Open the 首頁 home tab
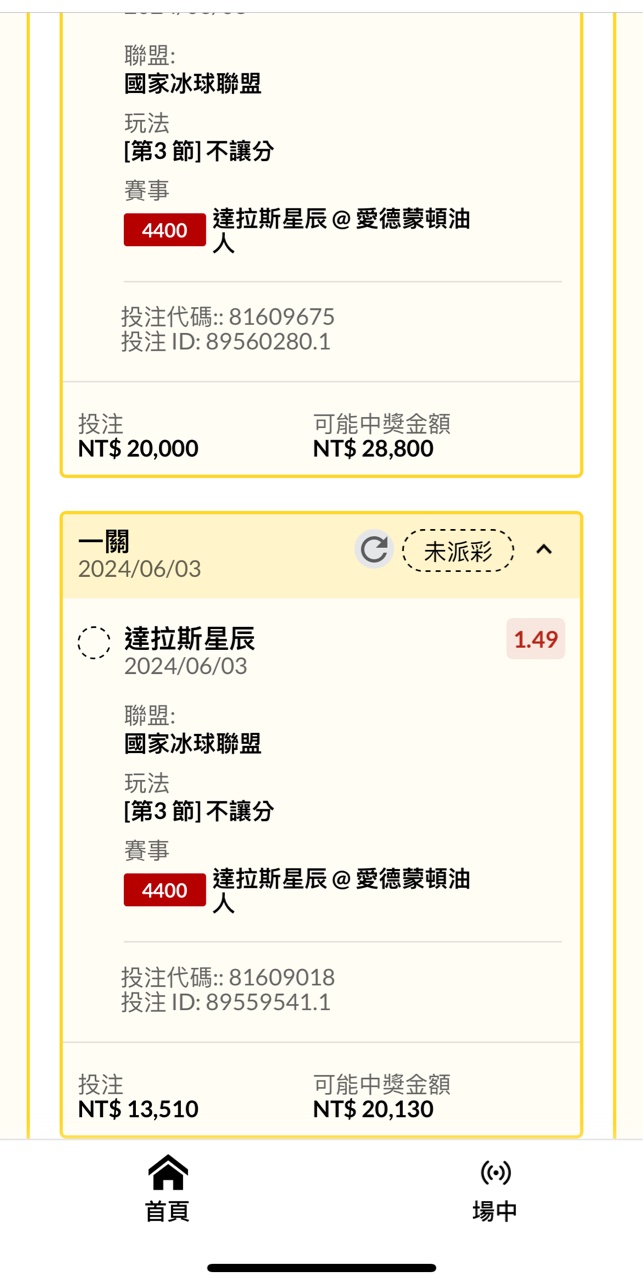This screenshot has width=643, height=1280. pos(167,1189)
